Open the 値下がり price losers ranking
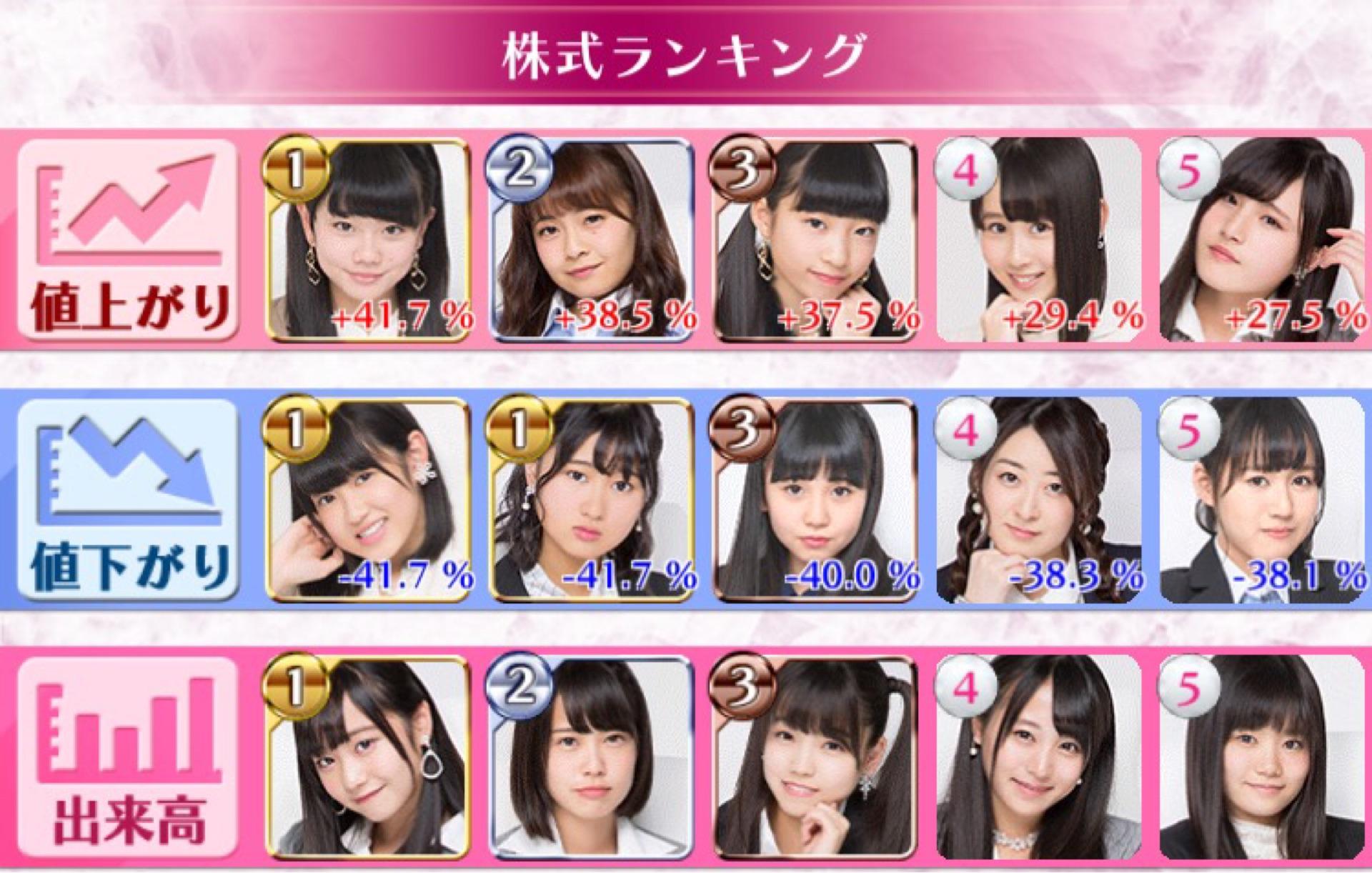The image size is (1372, 873). (x=127, y=499)
